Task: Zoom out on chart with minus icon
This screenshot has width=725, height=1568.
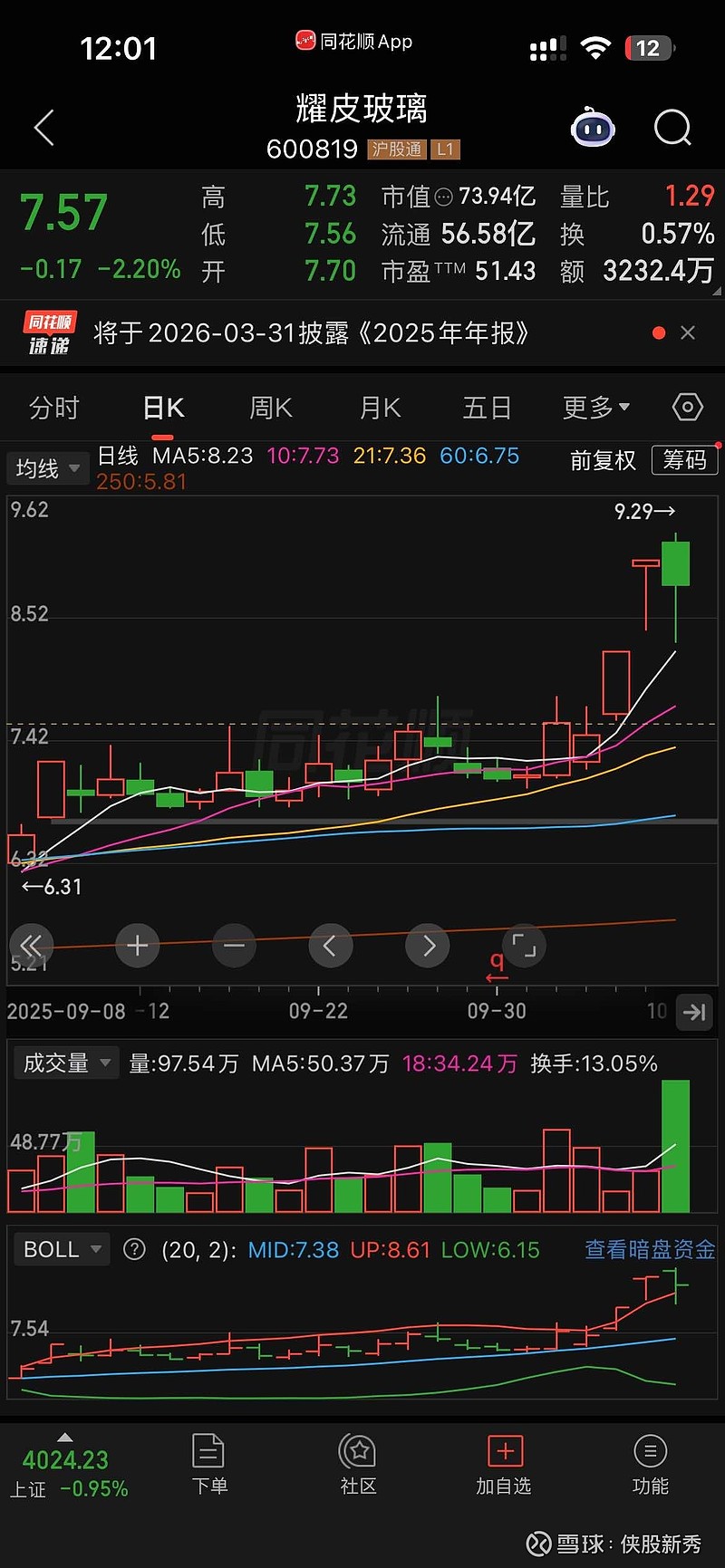Action: pyautogui.click(x=234, y=945)
